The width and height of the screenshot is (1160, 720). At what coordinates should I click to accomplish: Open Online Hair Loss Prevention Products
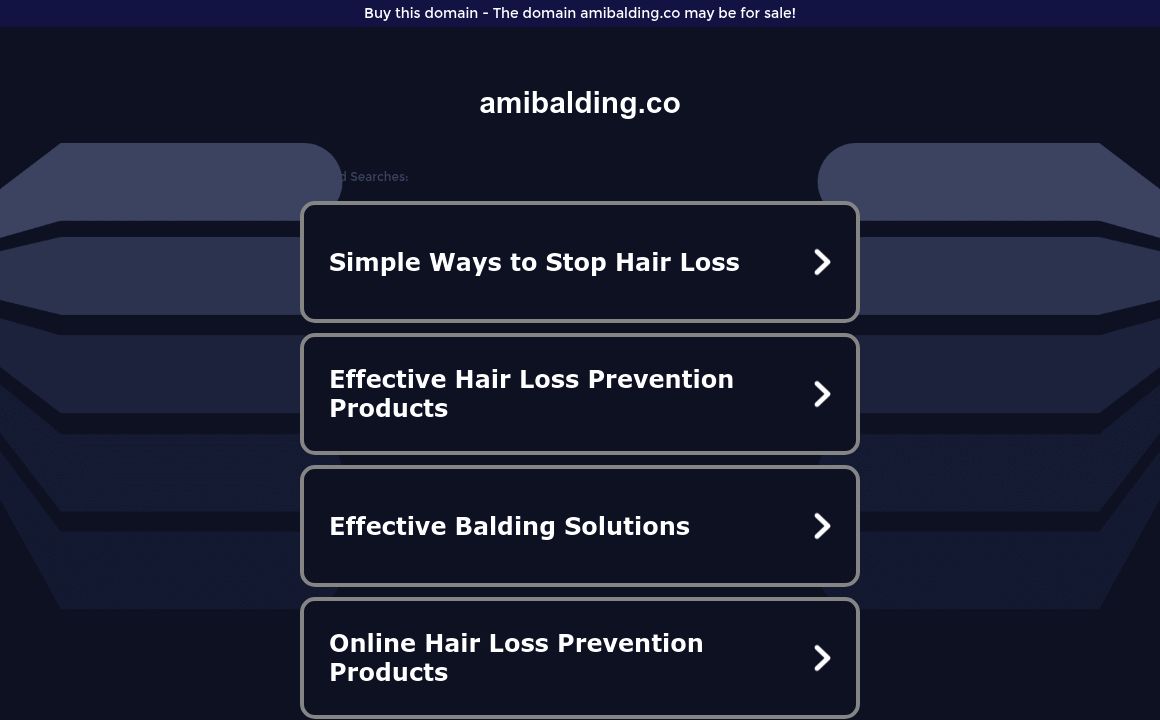click(579, 658)
